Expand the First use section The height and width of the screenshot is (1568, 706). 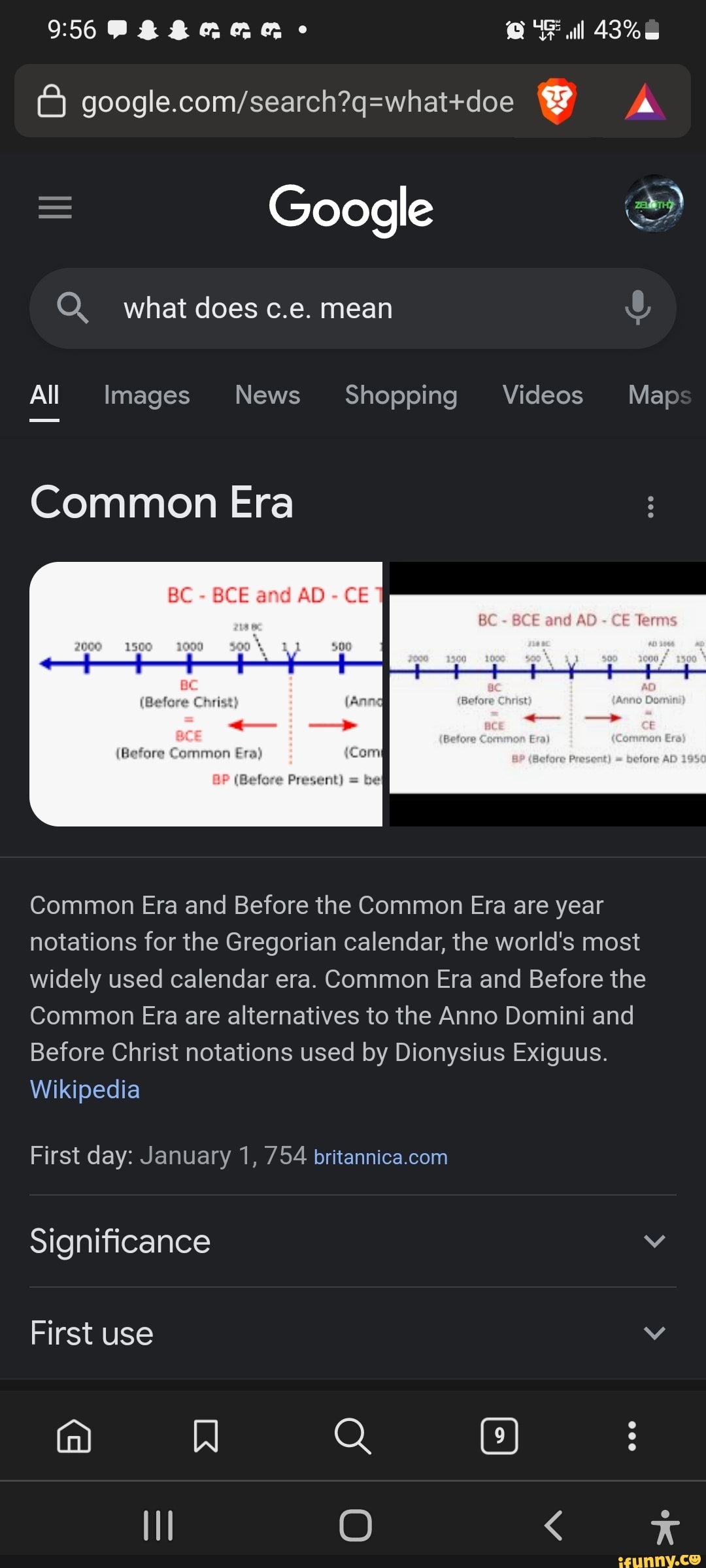pyautogui.click(x=656, y=1333)
